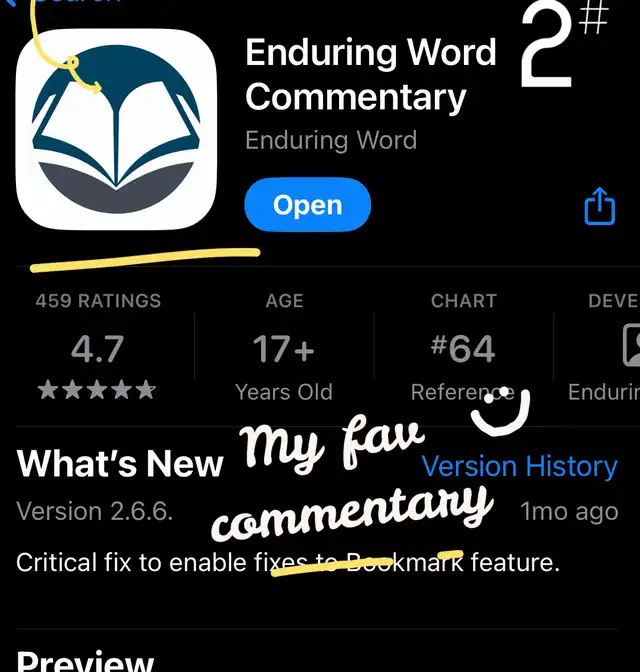View the Version History

pos(519,466)
